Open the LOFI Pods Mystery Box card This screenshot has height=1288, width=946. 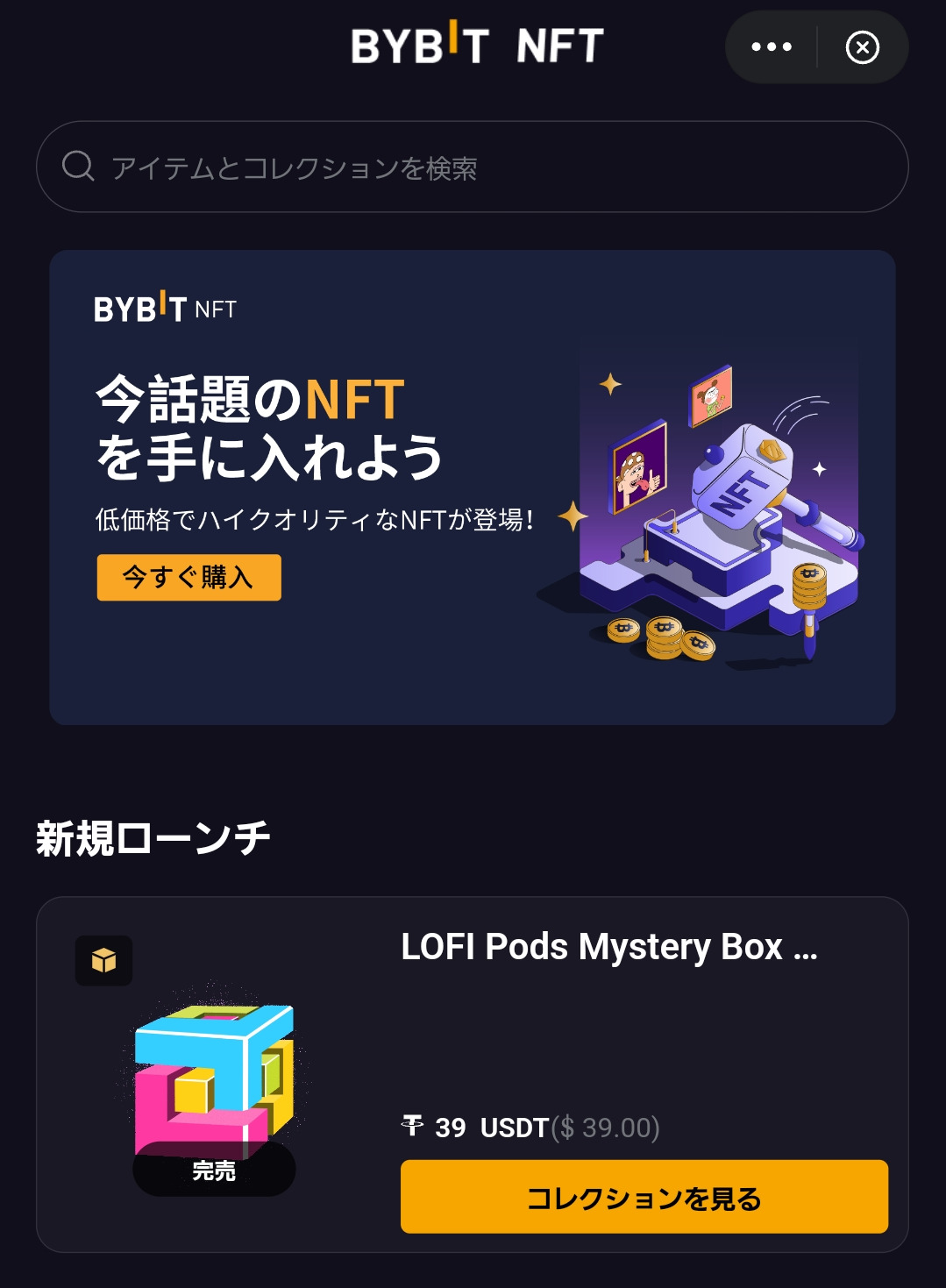click(608, 948)
